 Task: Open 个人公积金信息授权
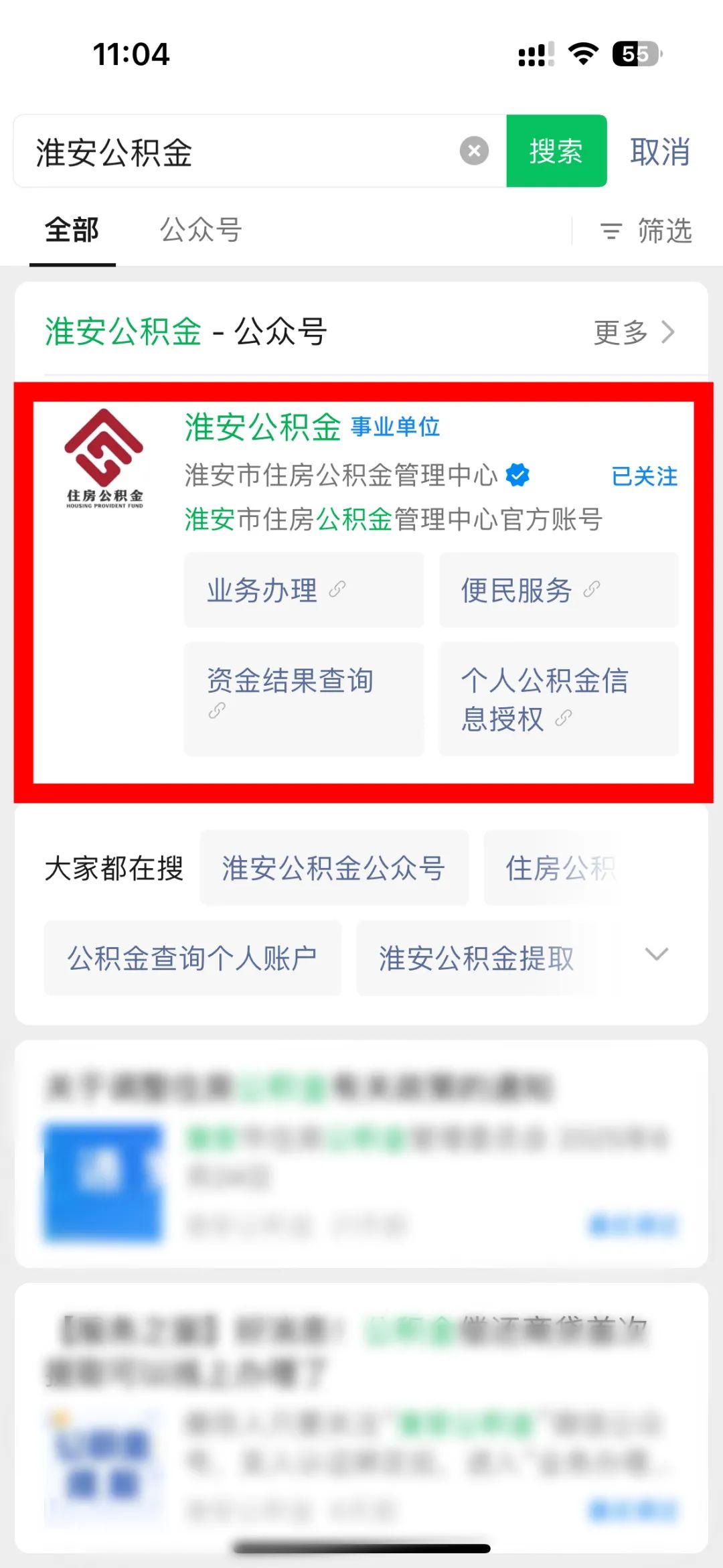click(x=559, y=699)
